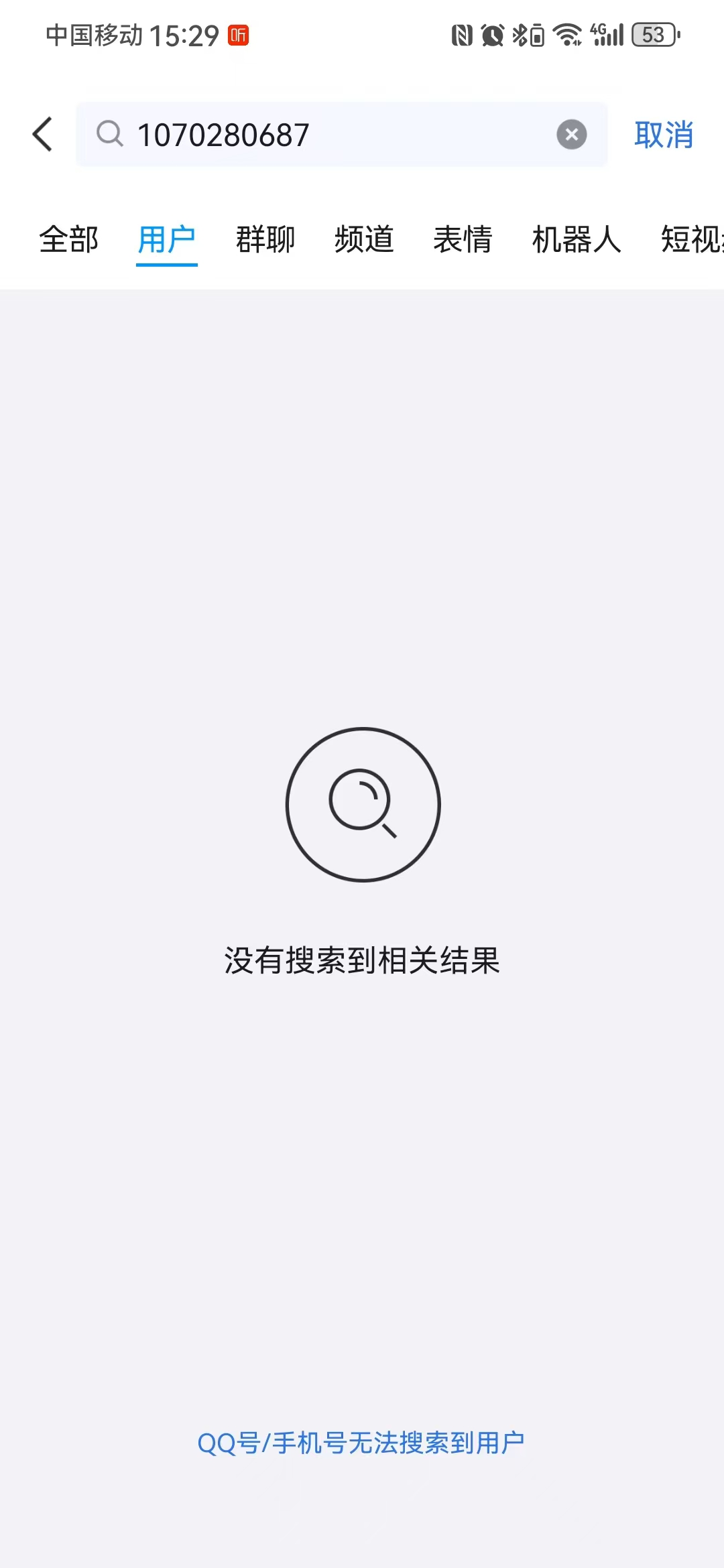Screen dimensions: 724x1568
Task: Open the 机器人 tab
Action: pyautogui.click(x=577, y=239)
